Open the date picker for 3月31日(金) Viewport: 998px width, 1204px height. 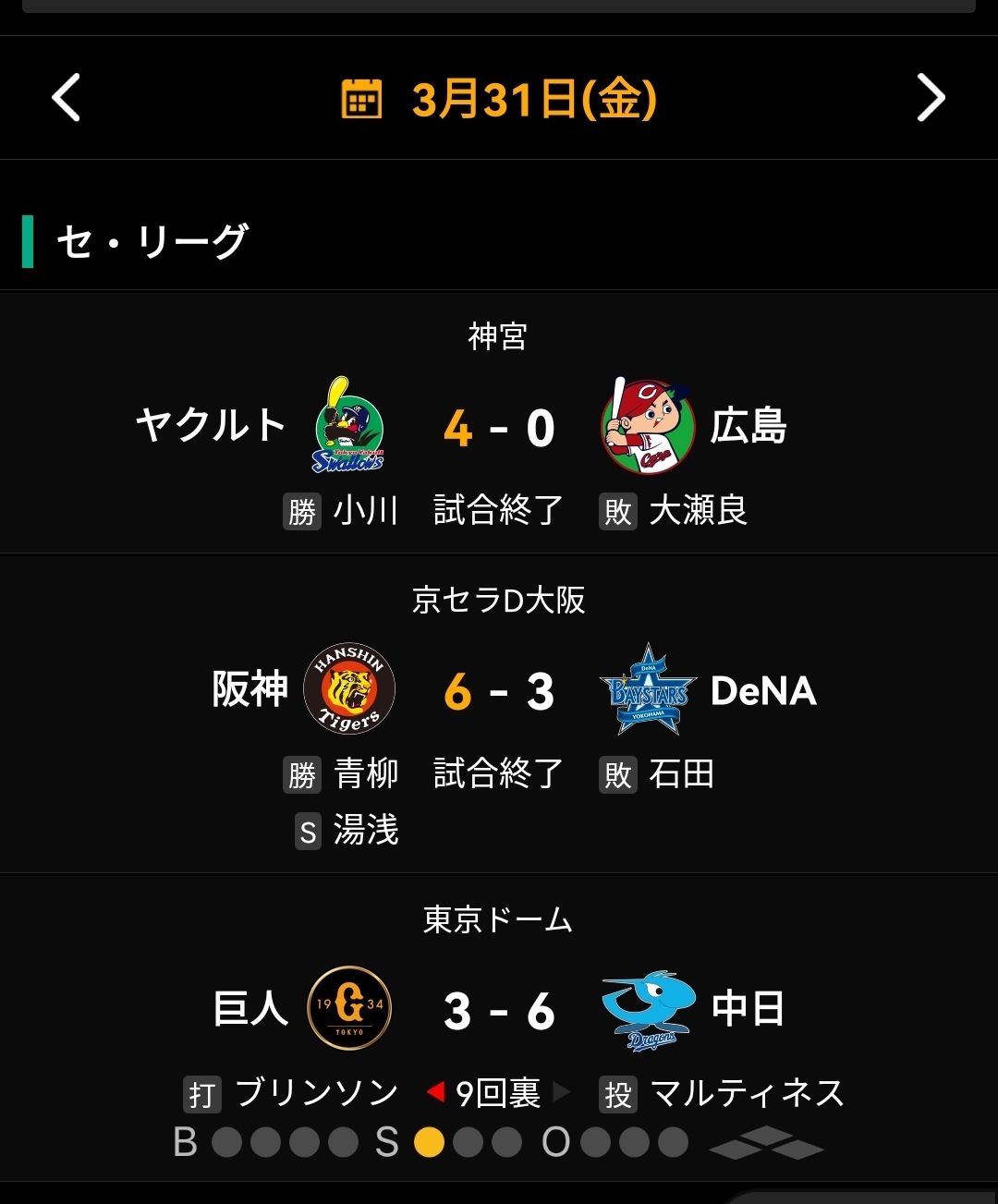(x=499, y=99)
